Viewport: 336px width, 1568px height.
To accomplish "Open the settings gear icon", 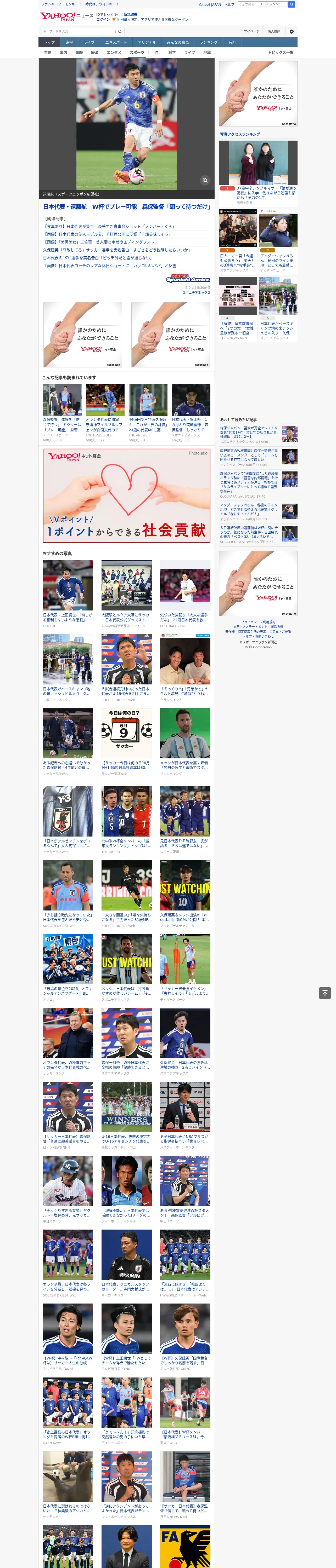I will (292, 31).
